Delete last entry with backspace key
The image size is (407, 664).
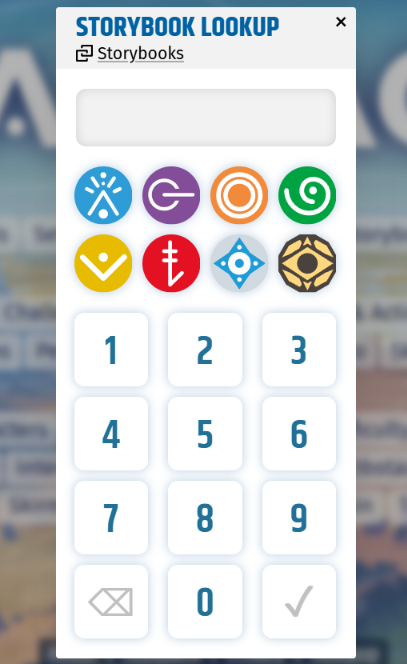pyautogui.click(x=111, y=601)
